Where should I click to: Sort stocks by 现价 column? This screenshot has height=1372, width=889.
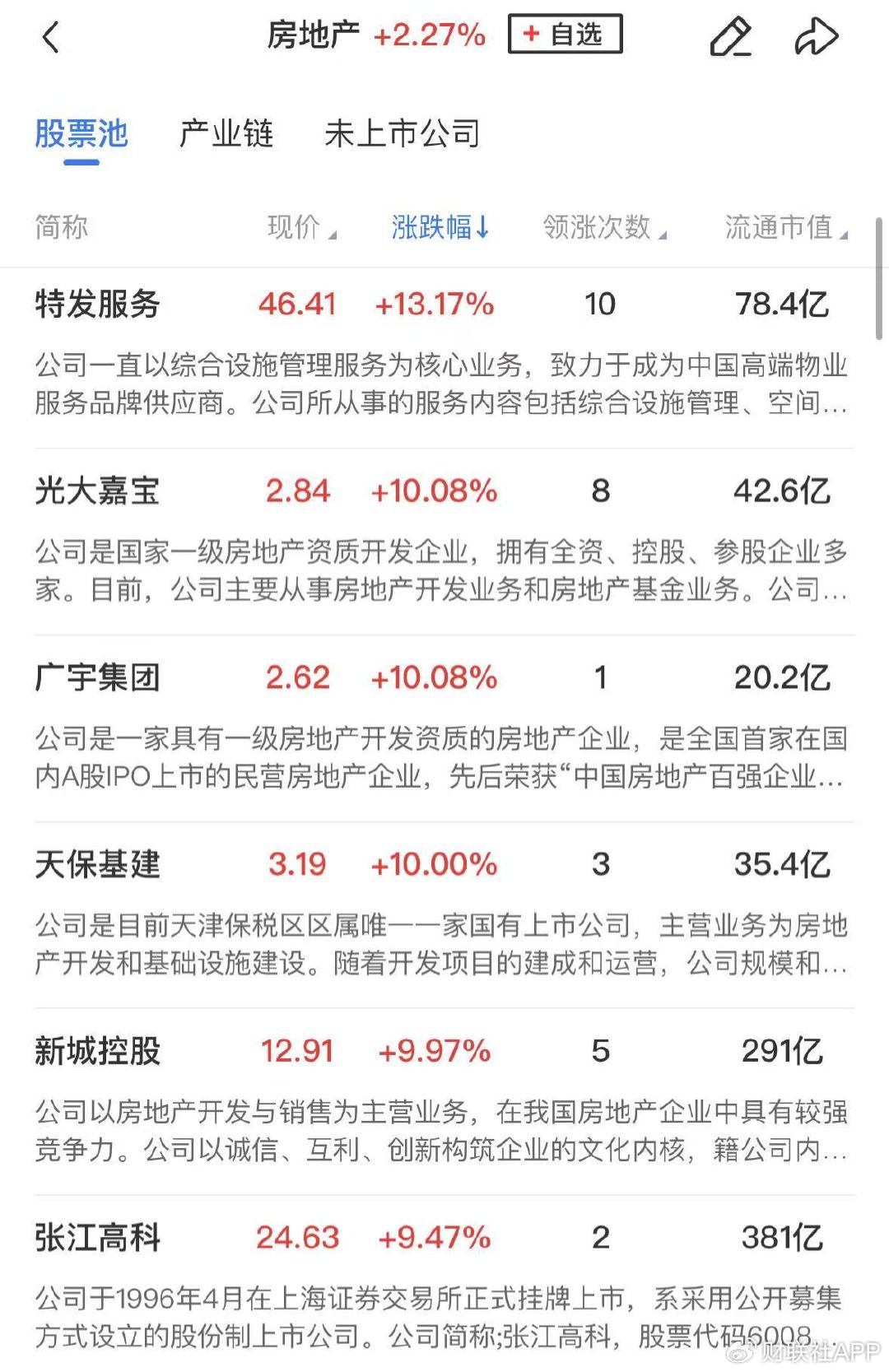[296, 228]
